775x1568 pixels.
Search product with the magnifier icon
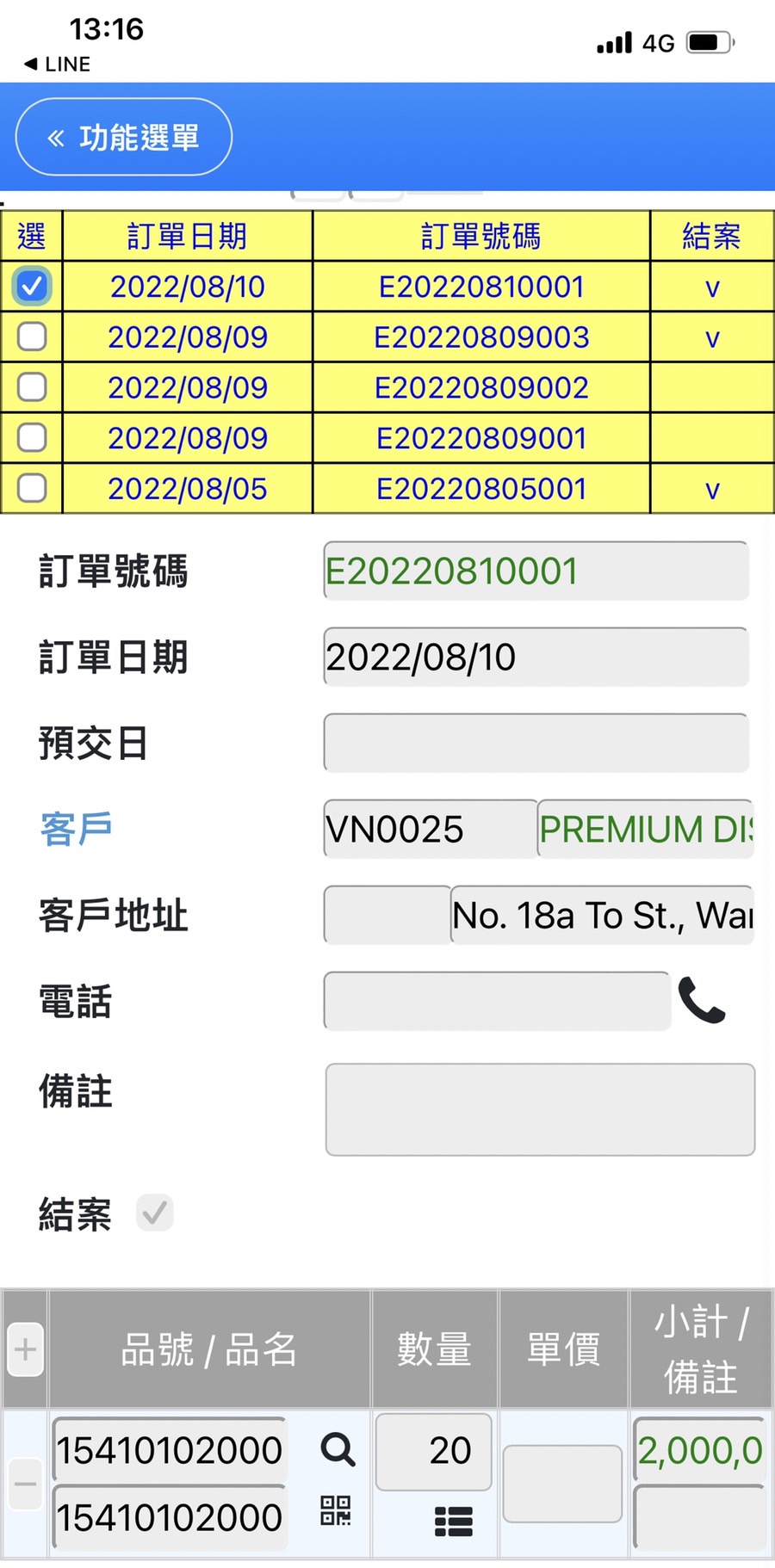(x=338, y=1450)
